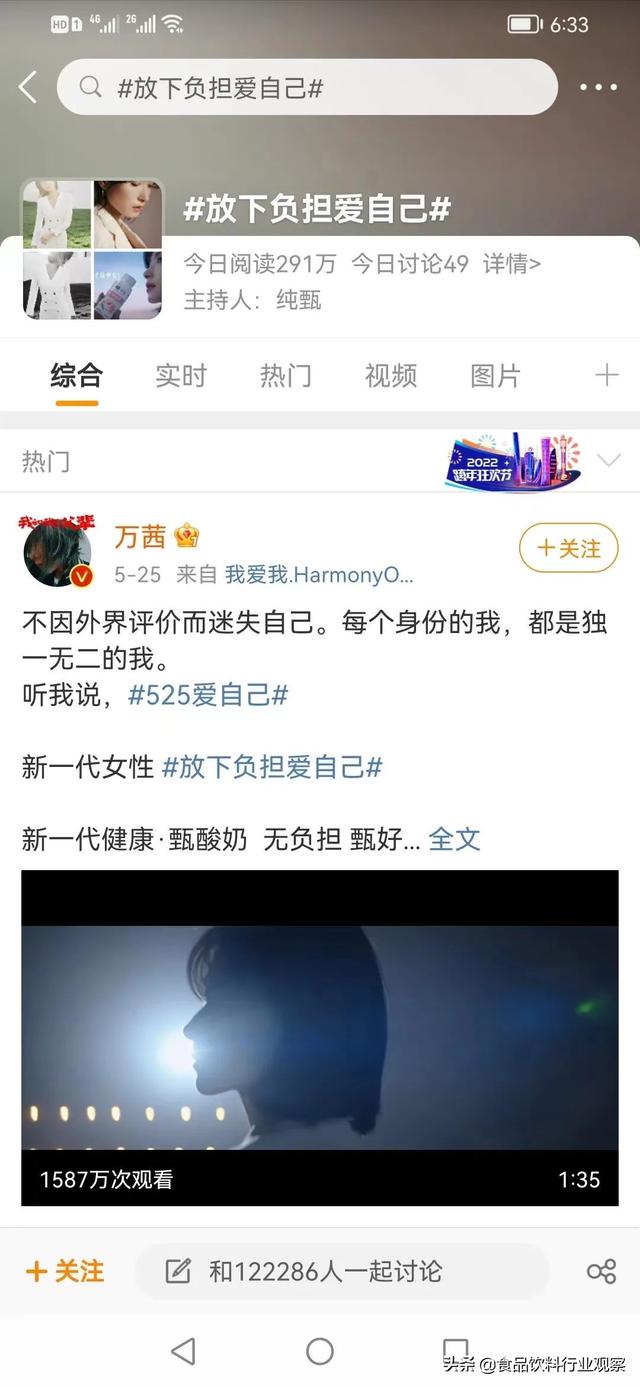Add a tab with the plus icon
This screenshot has height=1387, width=640.
[606, 376]
